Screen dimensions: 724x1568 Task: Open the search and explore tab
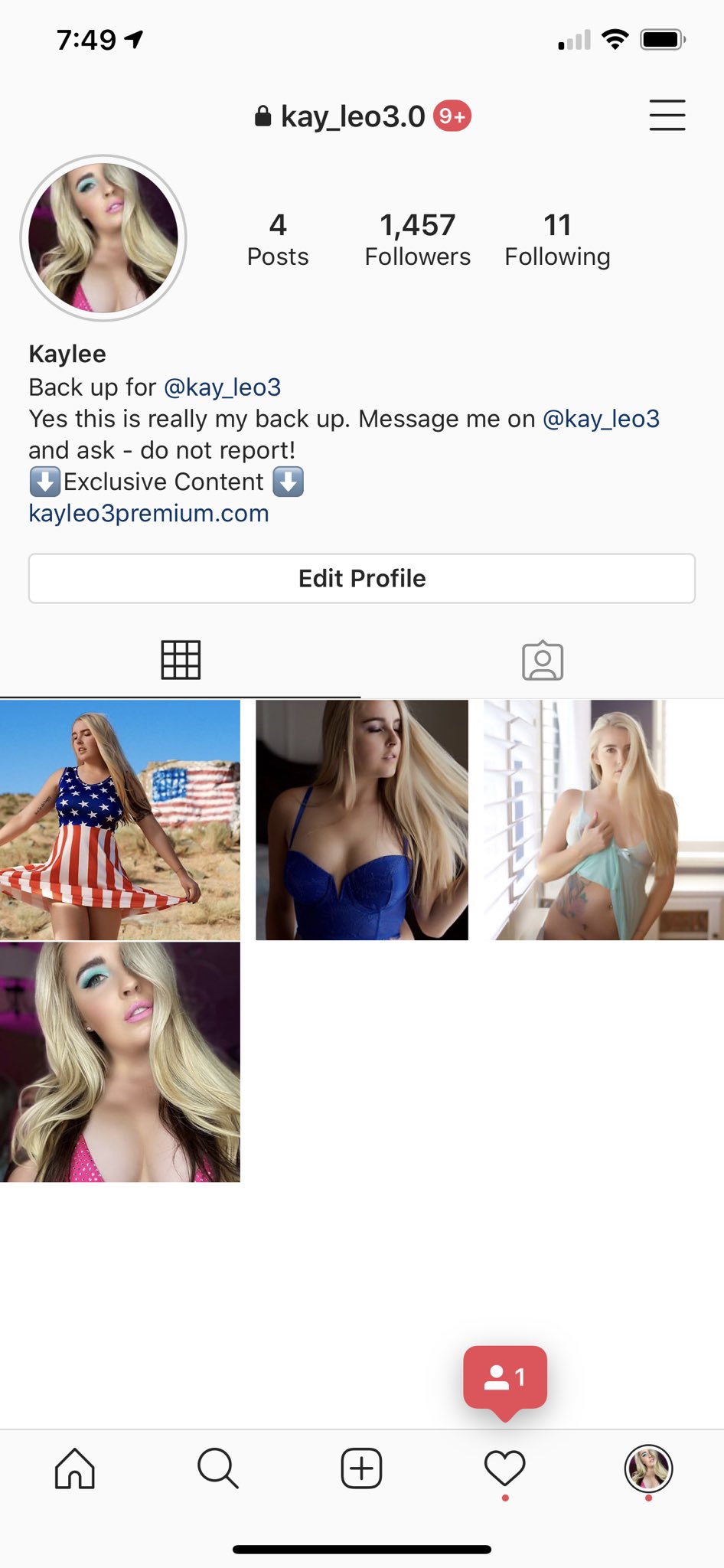click(218, 1468)
